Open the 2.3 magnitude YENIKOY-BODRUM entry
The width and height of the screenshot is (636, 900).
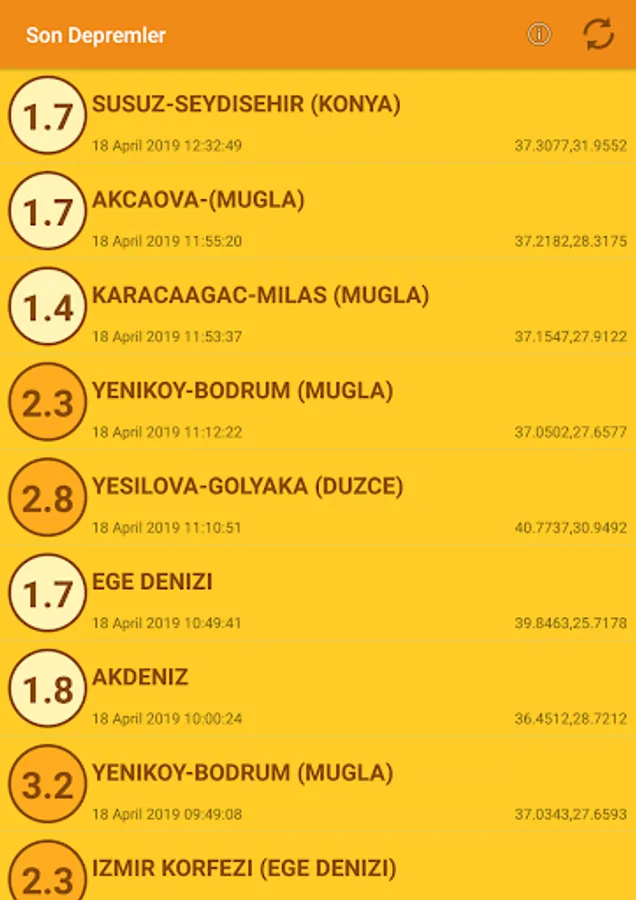[x=318, y=402]
